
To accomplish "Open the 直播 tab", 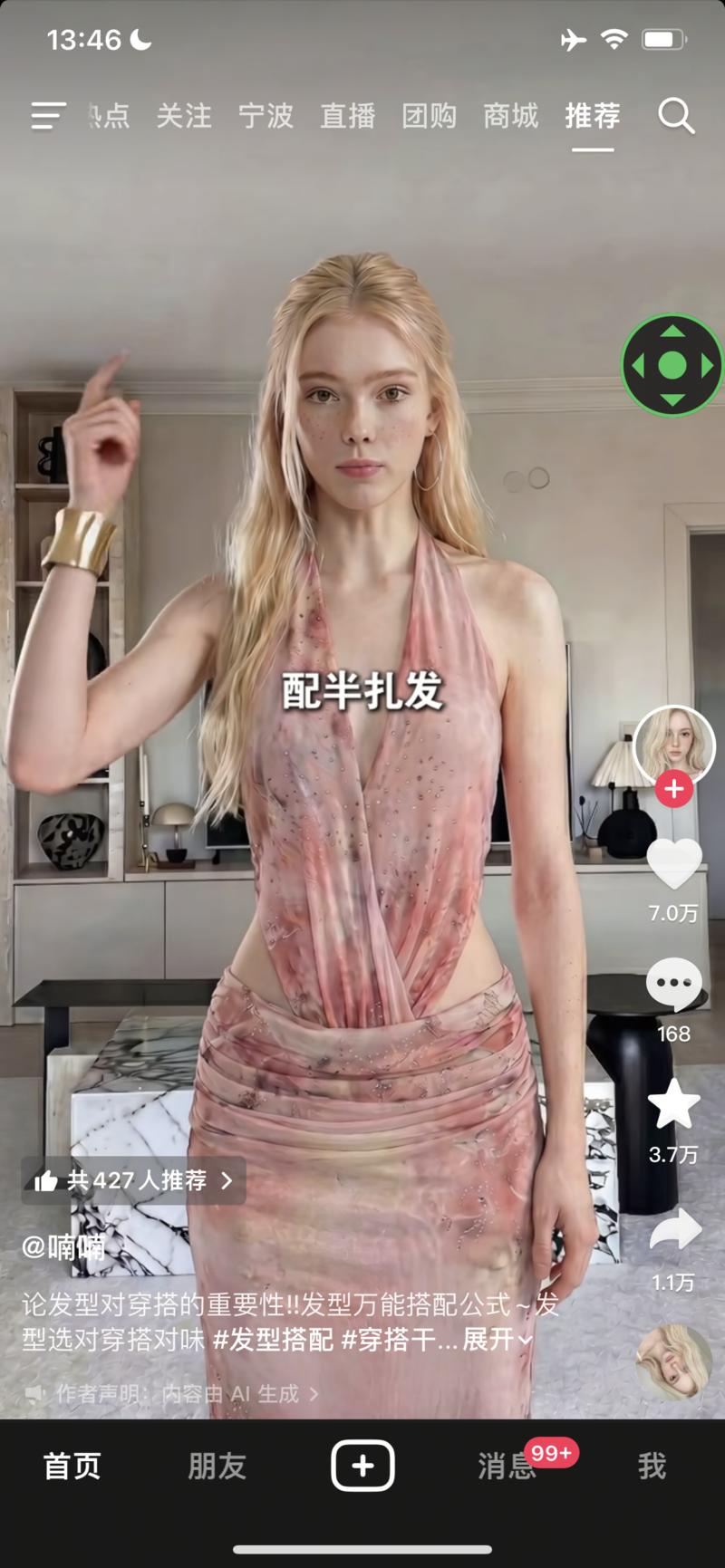I will click(347, 116).
